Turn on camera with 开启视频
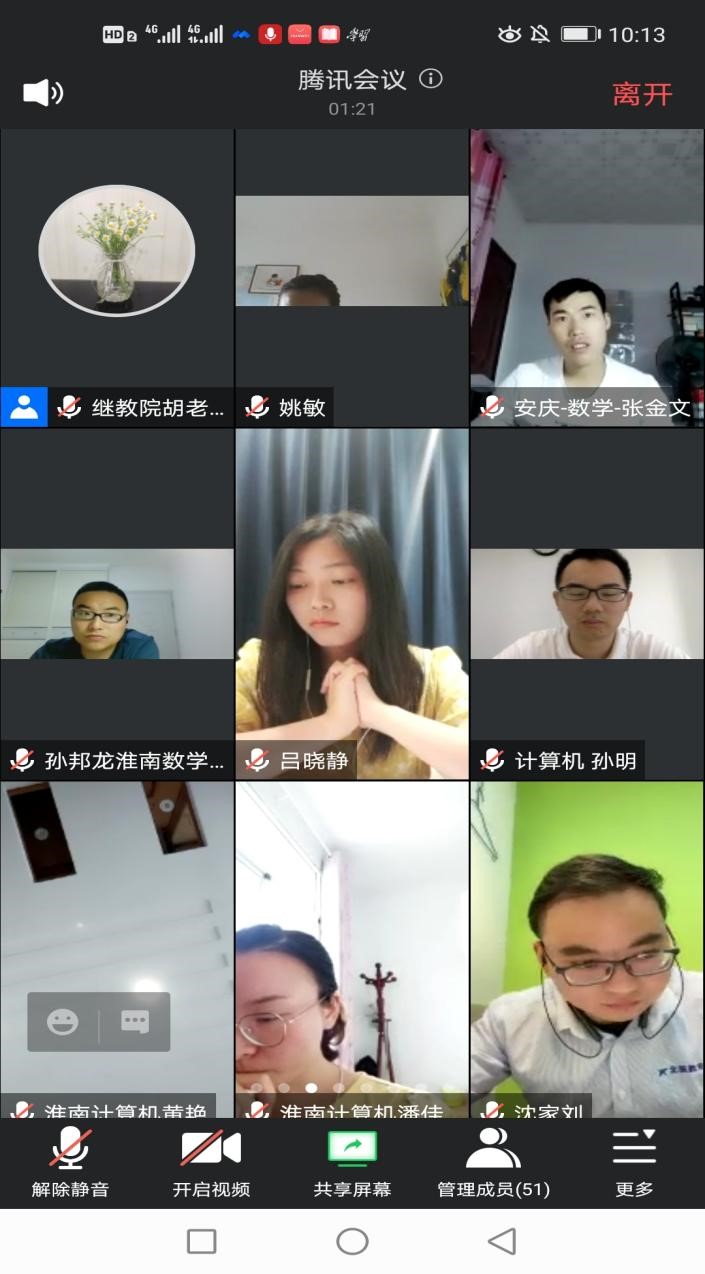 [x=211, y=1162]
